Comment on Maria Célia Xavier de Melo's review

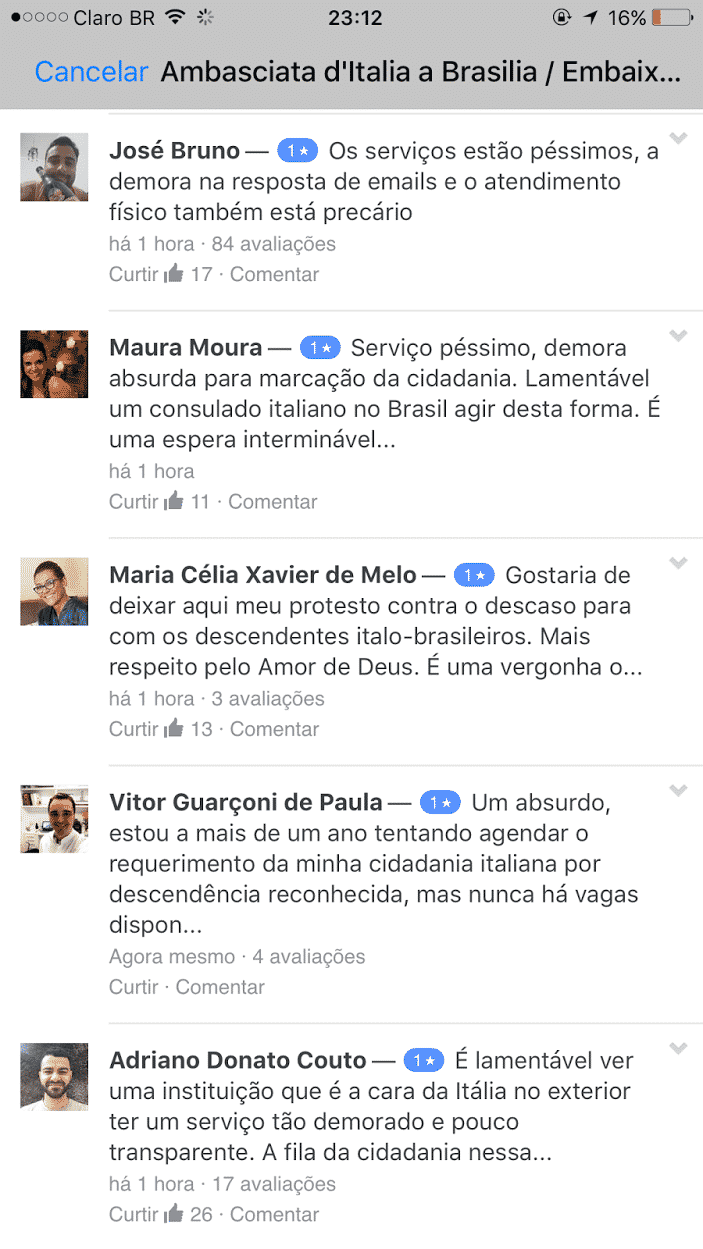tap(275, 729)
